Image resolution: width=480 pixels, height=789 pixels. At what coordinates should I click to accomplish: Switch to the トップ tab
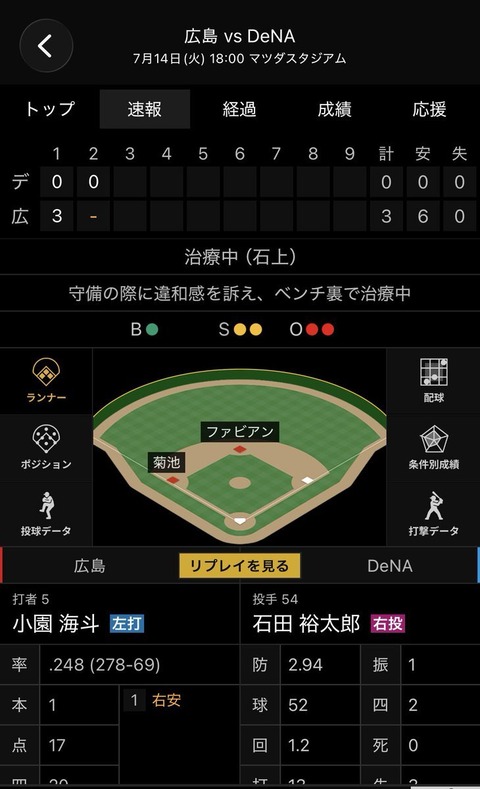point(50,109)
